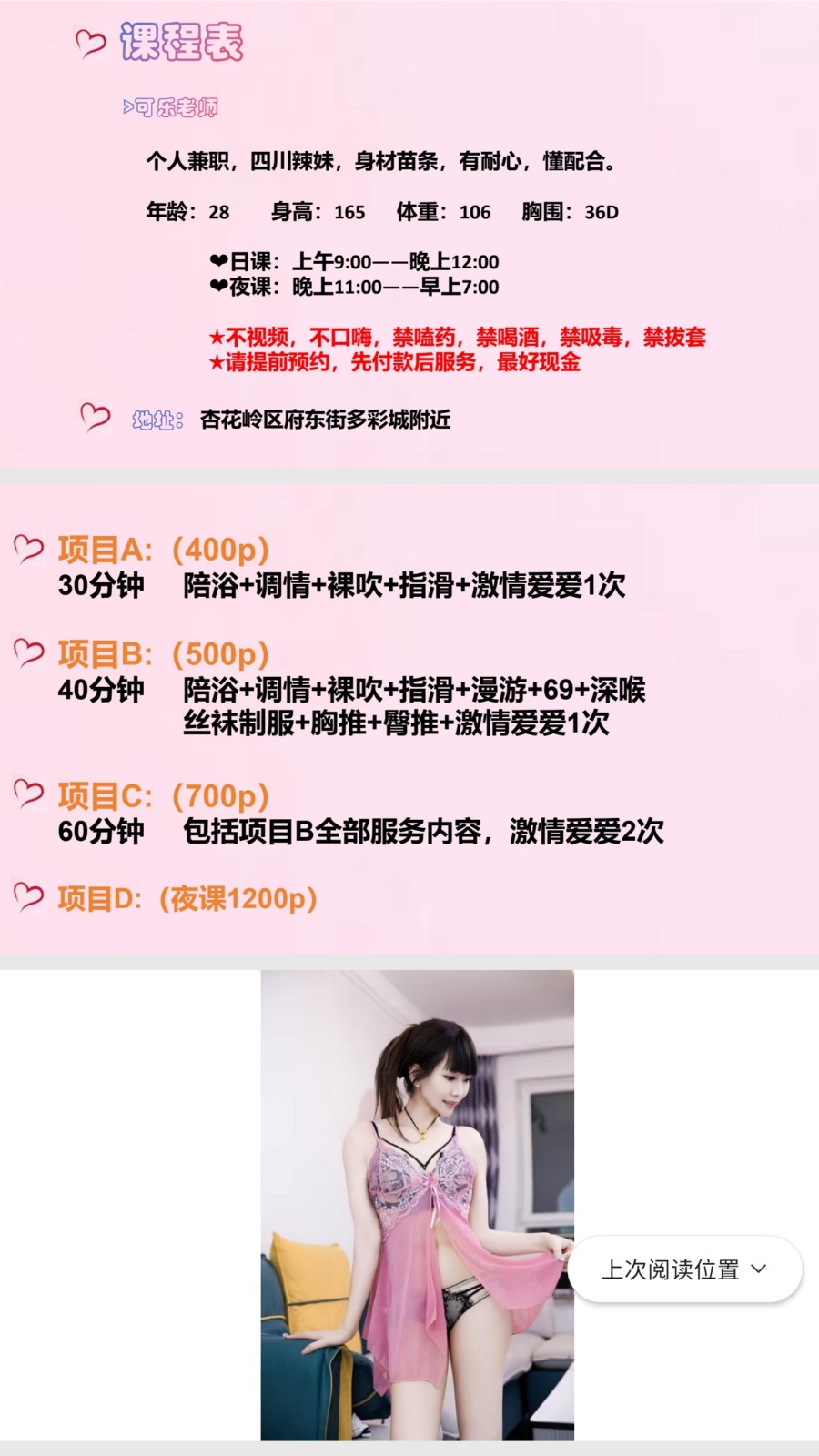Screen dimensions: 819x1456
Task: Jump to 上次阅读位置 (last reading position)
Action: coord(684,1269)
